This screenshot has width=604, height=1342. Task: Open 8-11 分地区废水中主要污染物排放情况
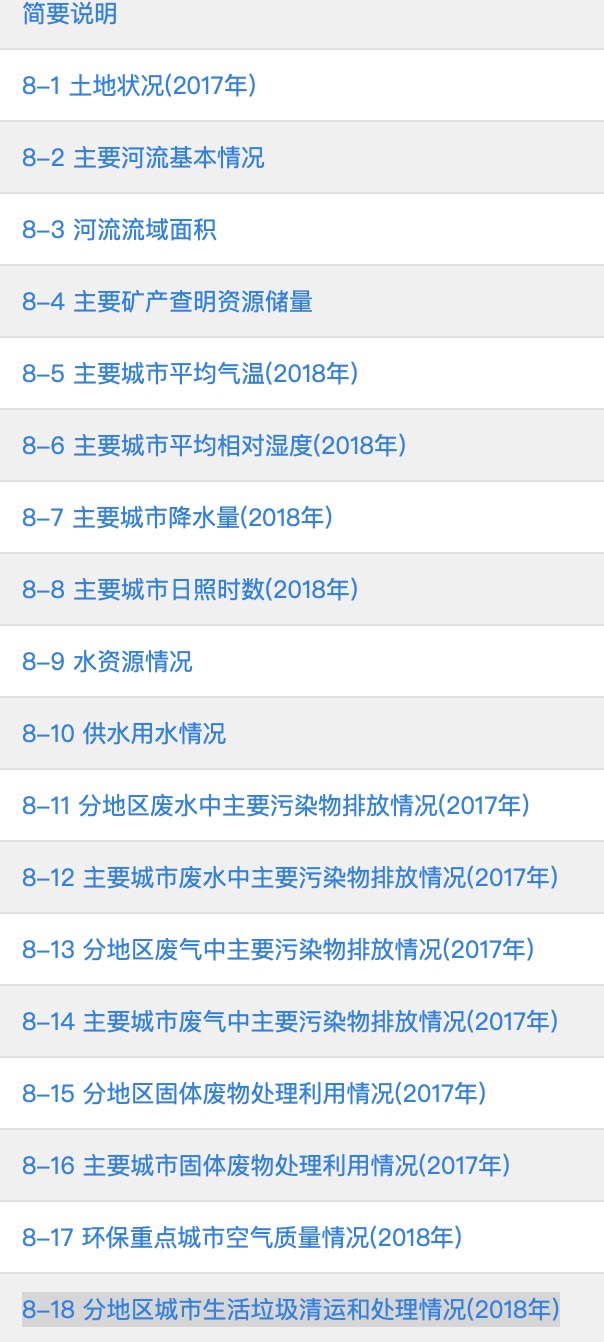tap(276, 805)
